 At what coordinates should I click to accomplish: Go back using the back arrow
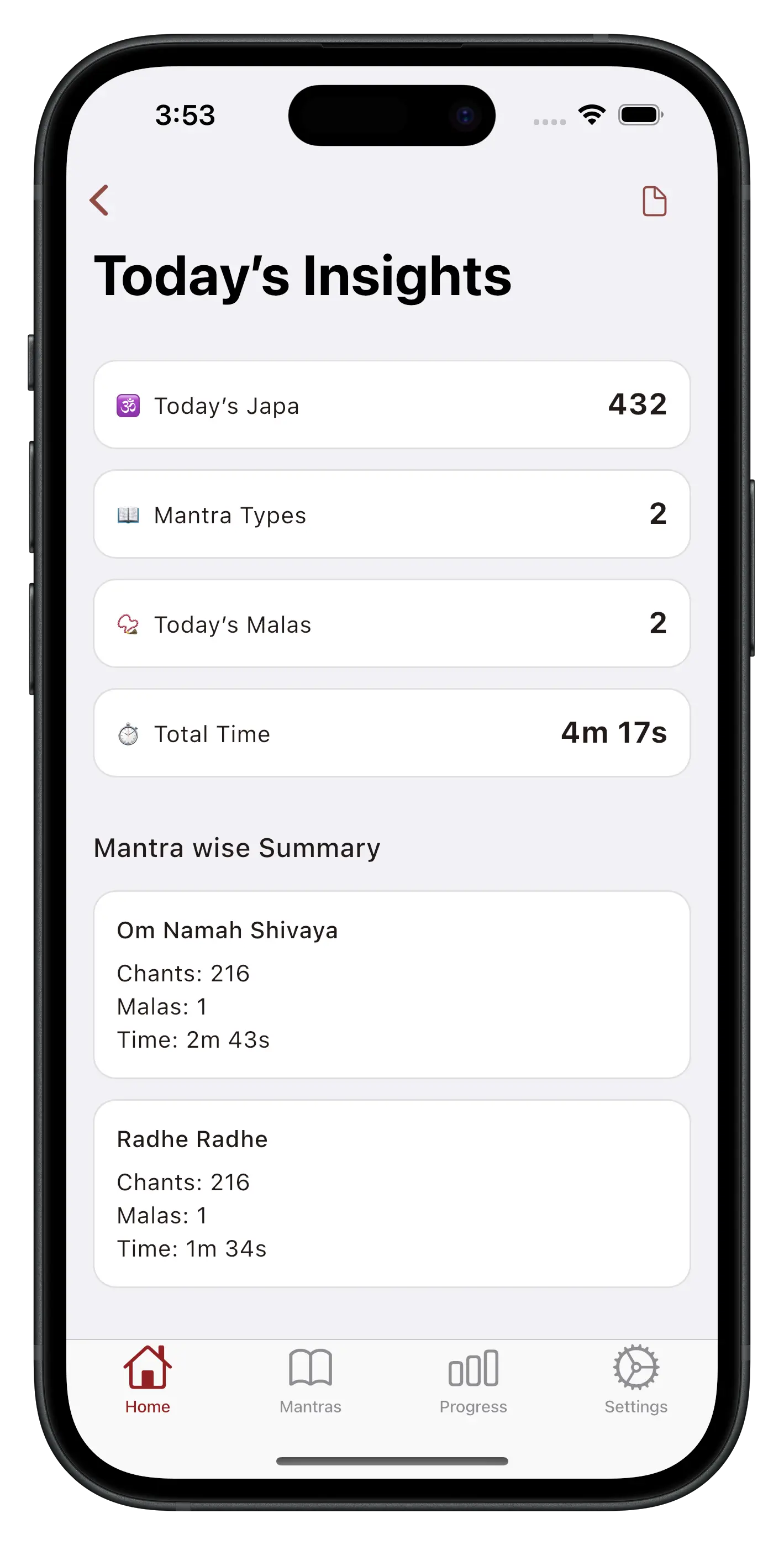[99, 201]
